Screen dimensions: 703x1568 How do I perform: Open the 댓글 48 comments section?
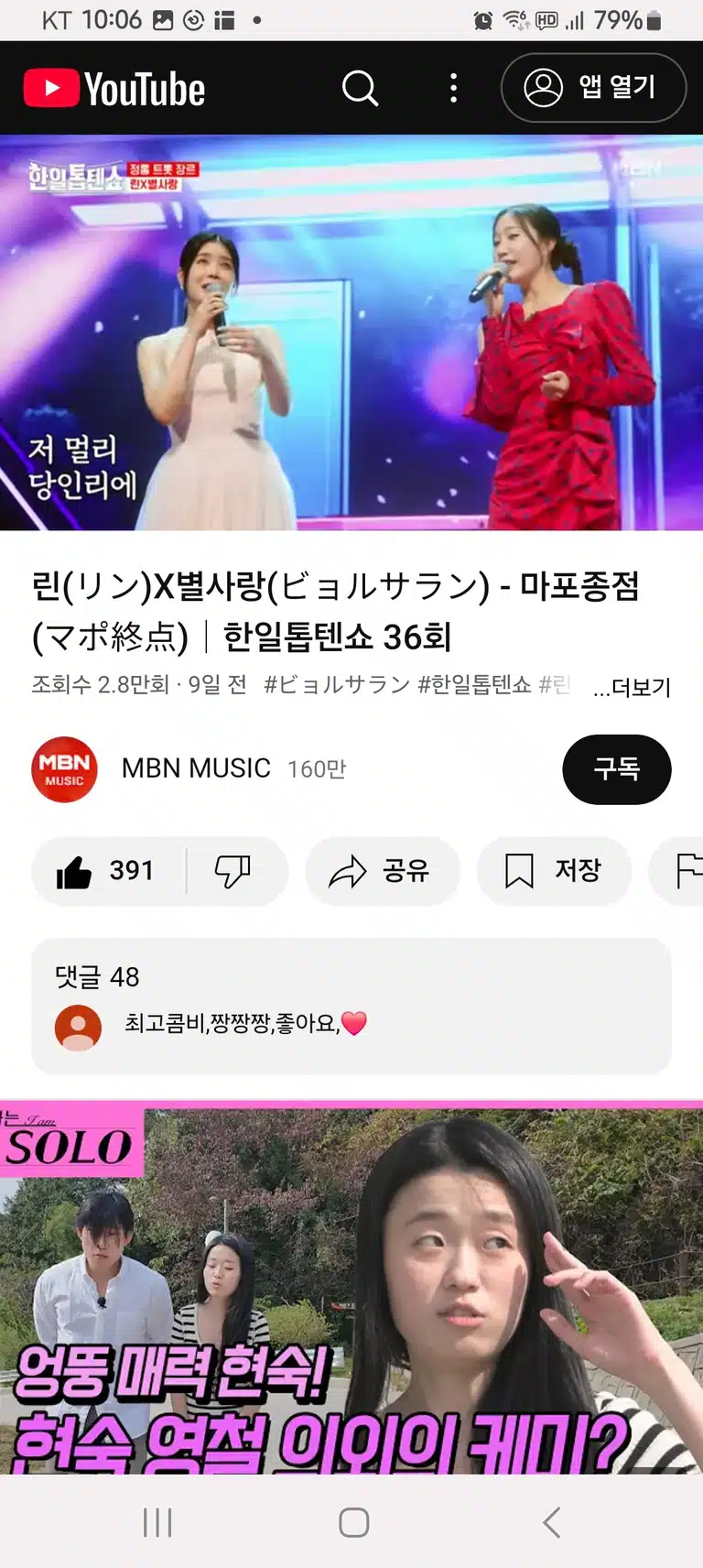click(x=351, y=1006)
